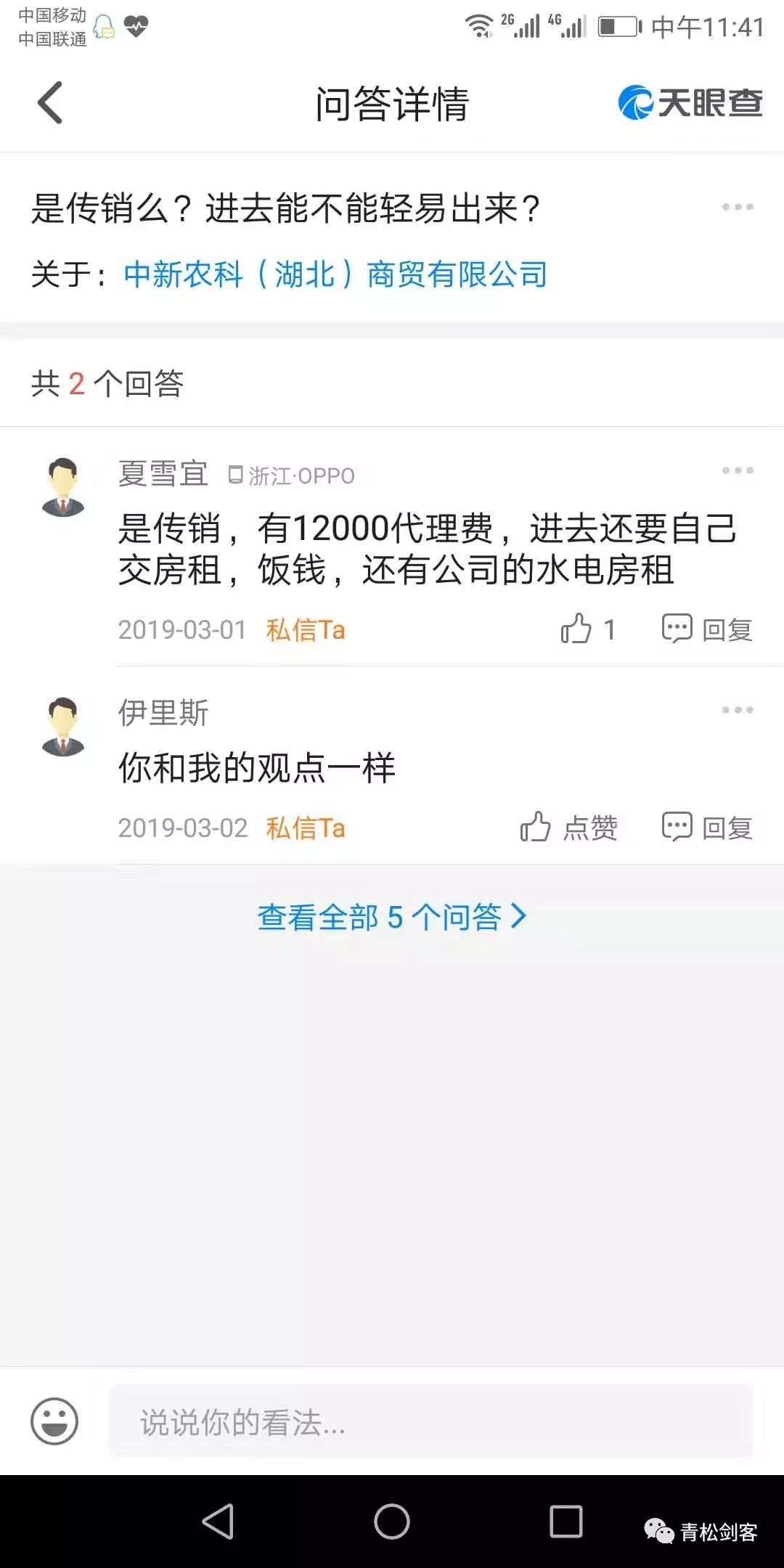This screenshot has width=784, height=1568.
Task: Reply to 夏雪宜's answer
Action: tap(706, 629)
